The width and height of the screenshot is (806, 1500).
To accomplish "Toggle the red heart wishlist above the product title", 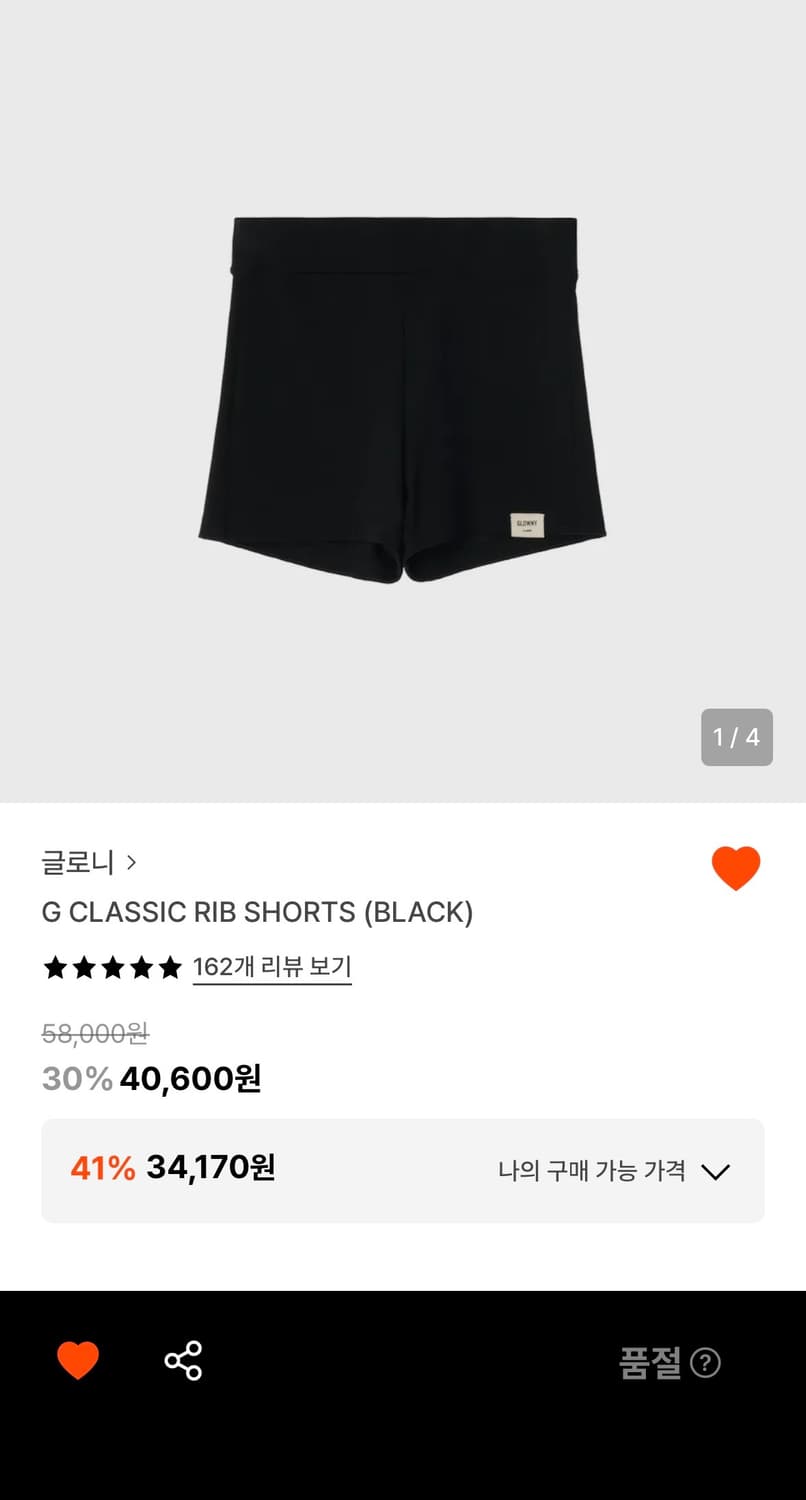I will tap(737, 868).
